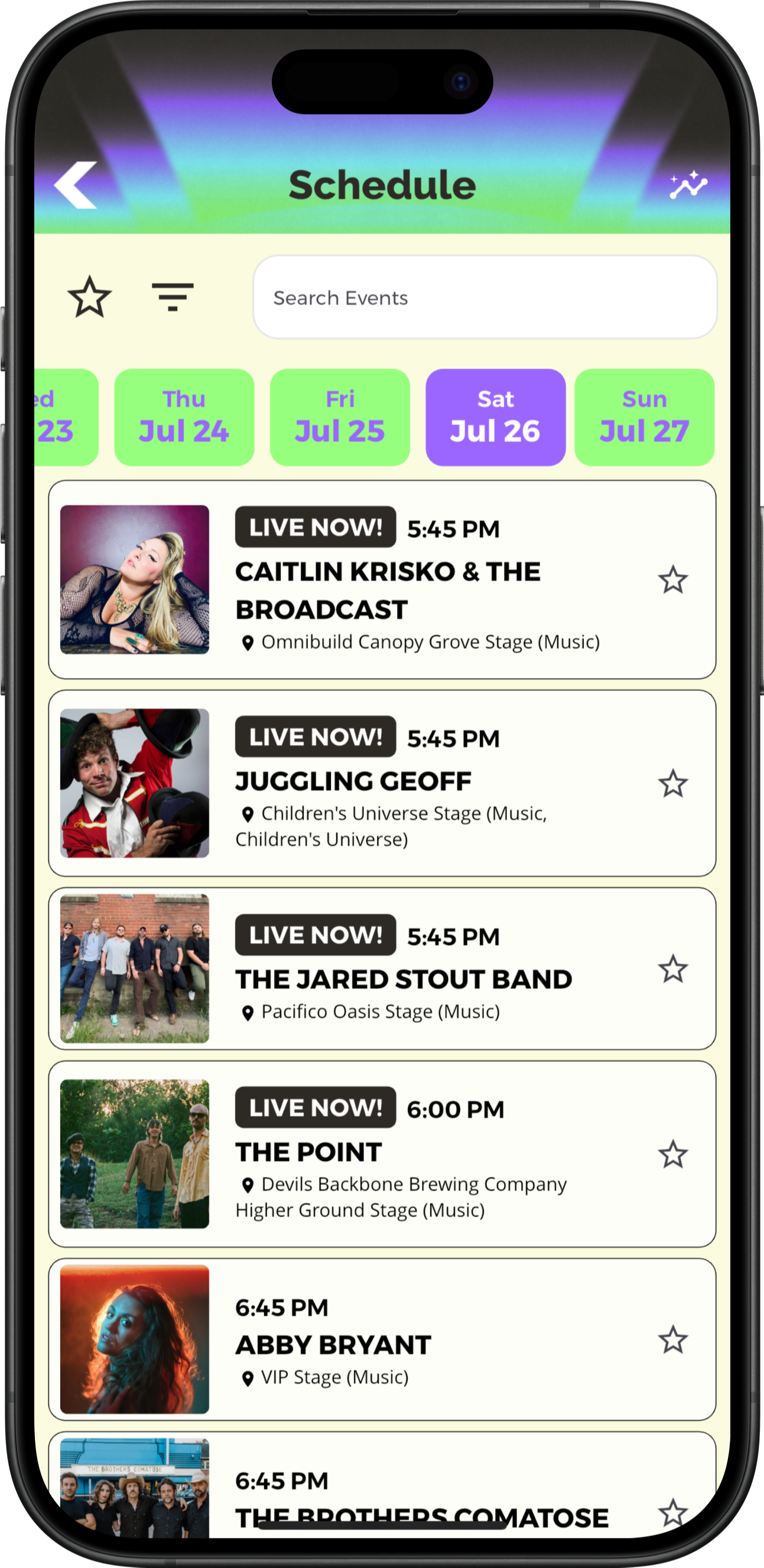Image resolution: width=764 pixels, height=1568 pixels.
Task: Switch to Thu Jul 24
Action: coord(184,417)
